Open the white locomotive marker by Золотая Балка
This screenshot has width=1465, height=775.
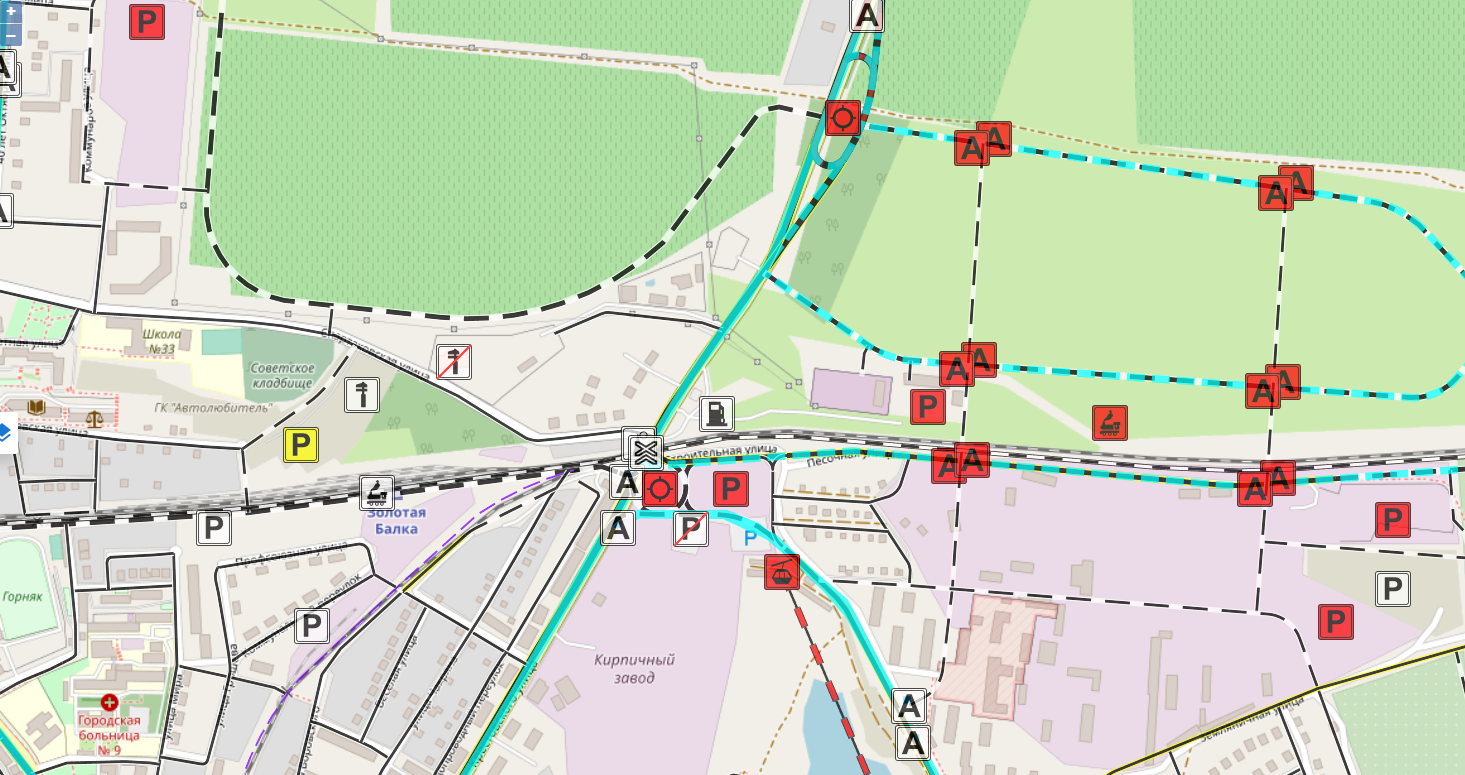tap(377, 493)
